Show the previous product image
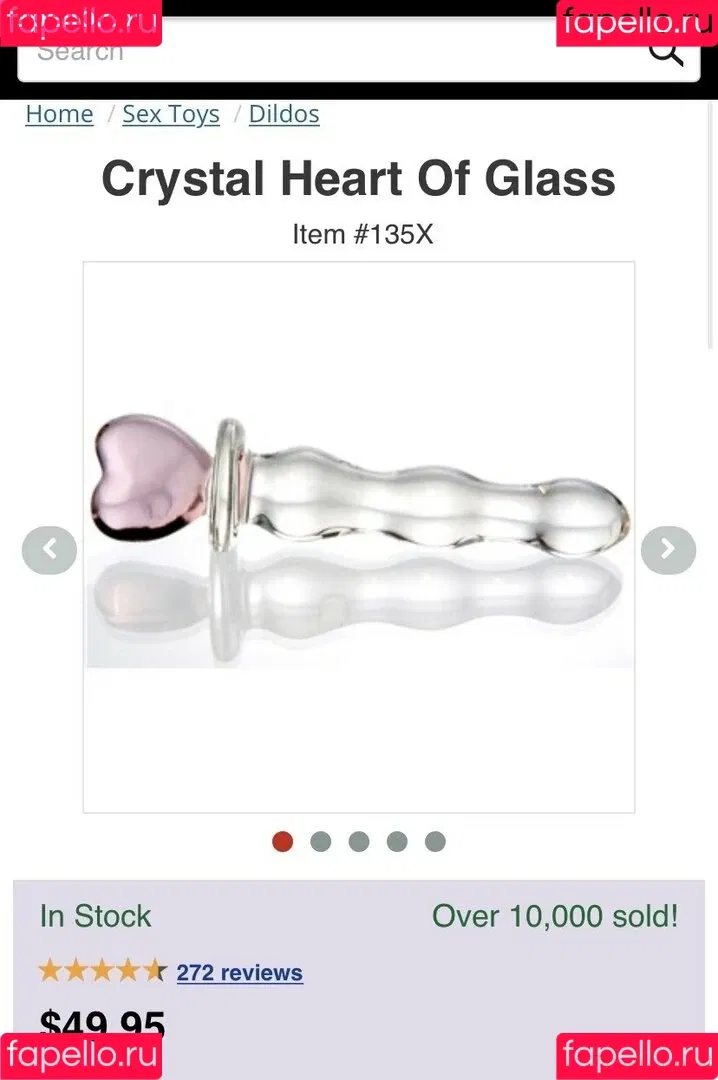Screen dimensions: 718x1080 click(x=49, y=550)
